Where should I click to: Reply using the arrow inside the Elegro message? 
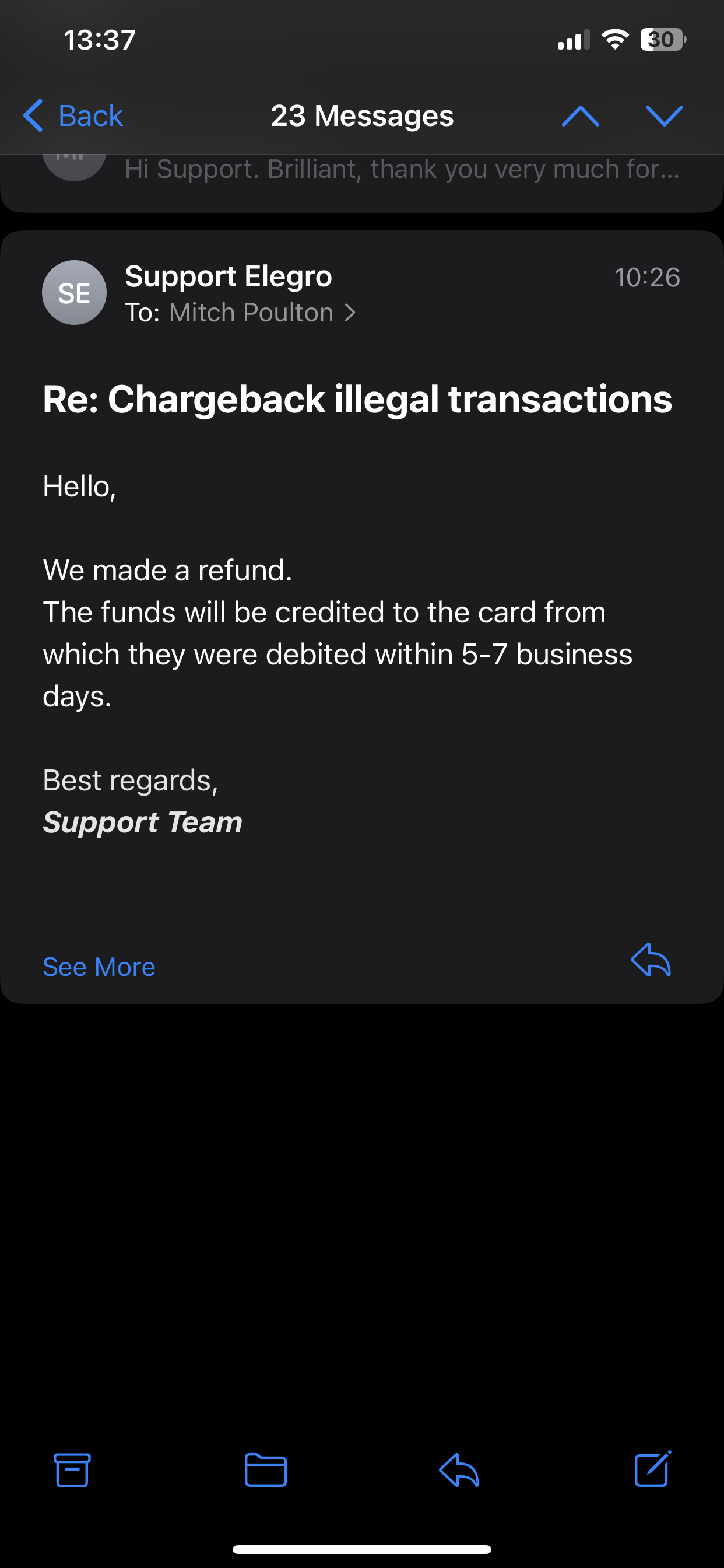651,961
